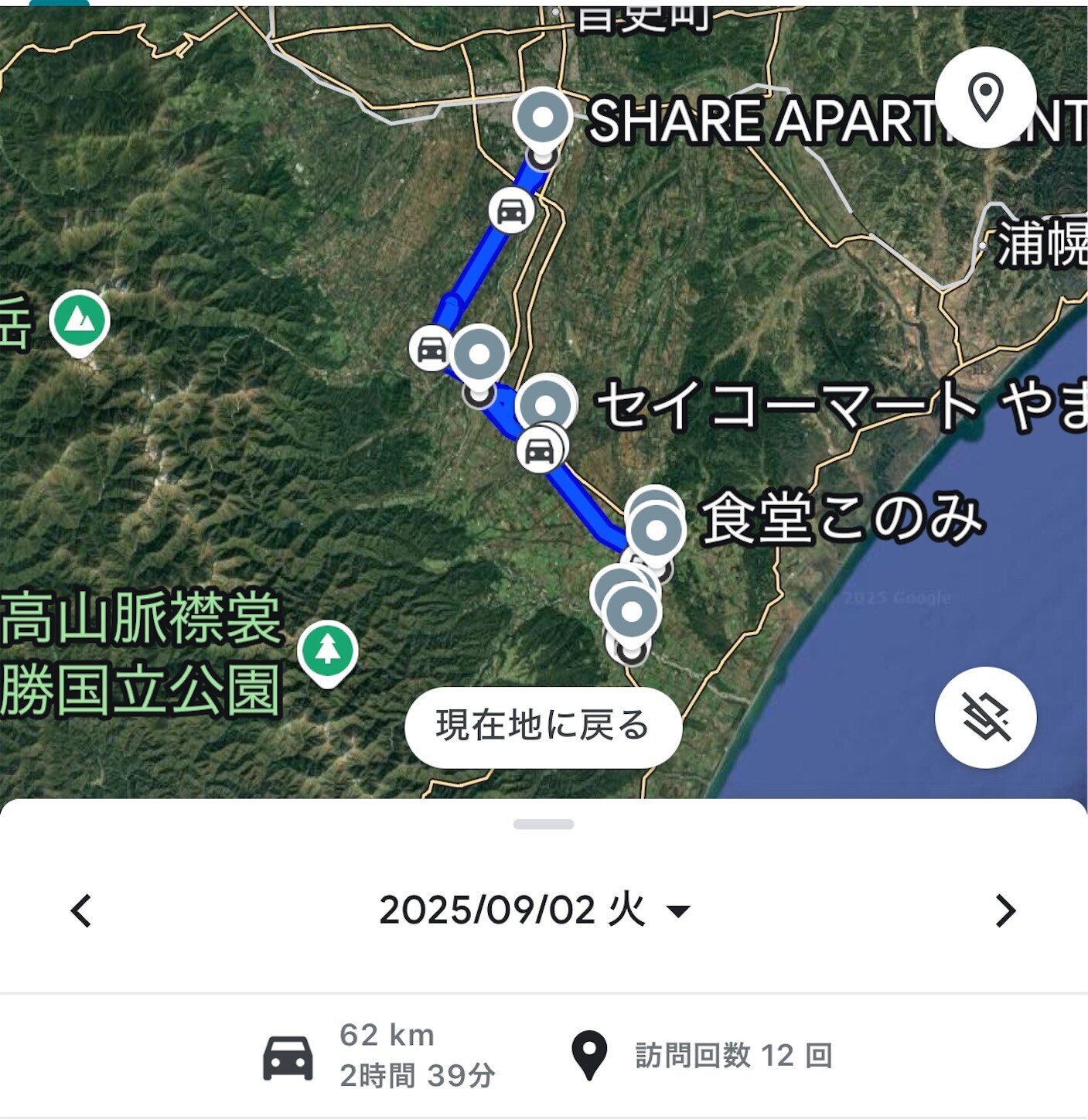Tap the pin icon beside 訪問回数 12 回
1088x1120 pixels.
click(591, 1053)
